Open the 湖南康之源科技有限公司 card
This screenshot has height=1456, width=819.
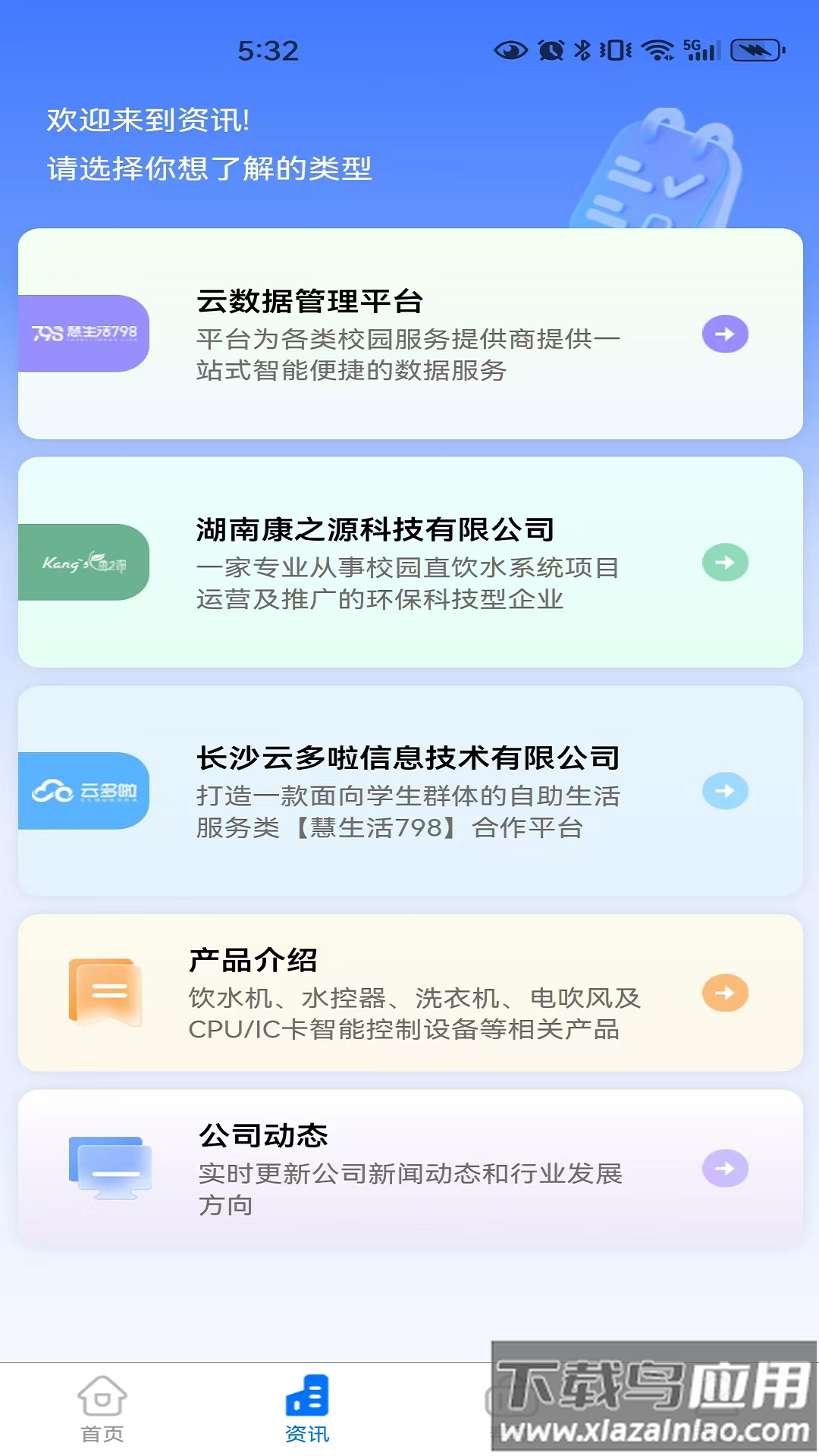[x=409, y=563]
